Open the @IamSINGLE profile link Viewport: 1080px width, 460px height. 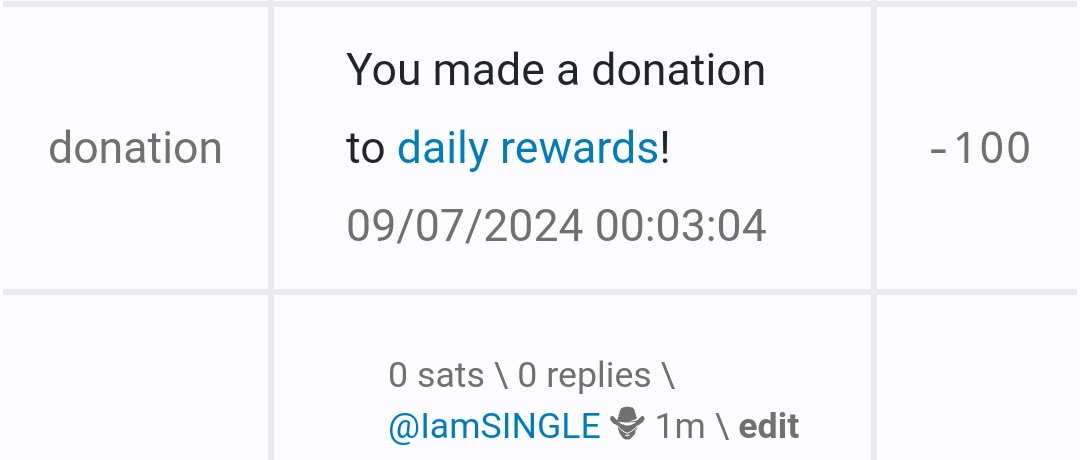[494, 426]
